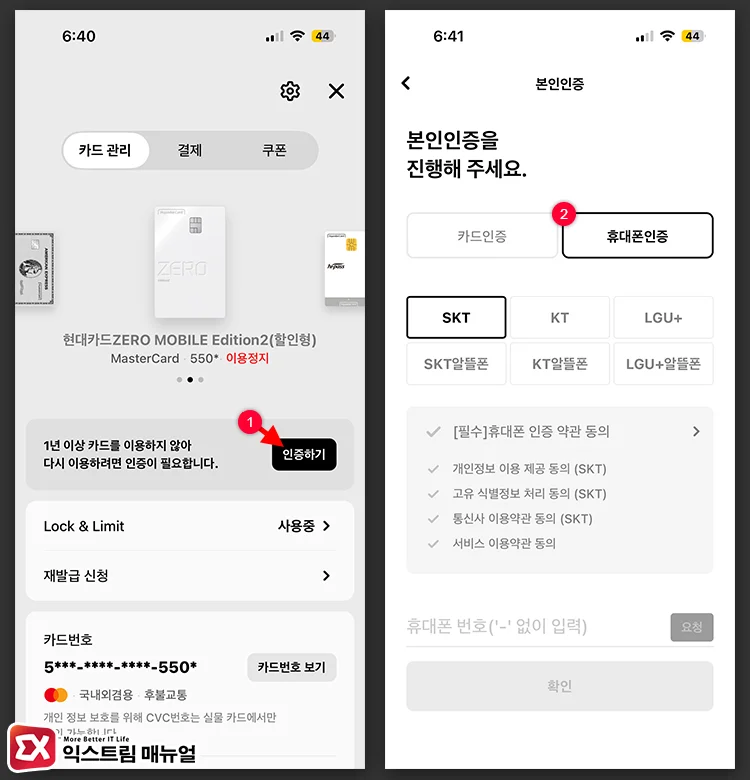This screenshot has width=750, height=780.
Task: Tap the 인증하기 button
Action: [x=304, y=454]
